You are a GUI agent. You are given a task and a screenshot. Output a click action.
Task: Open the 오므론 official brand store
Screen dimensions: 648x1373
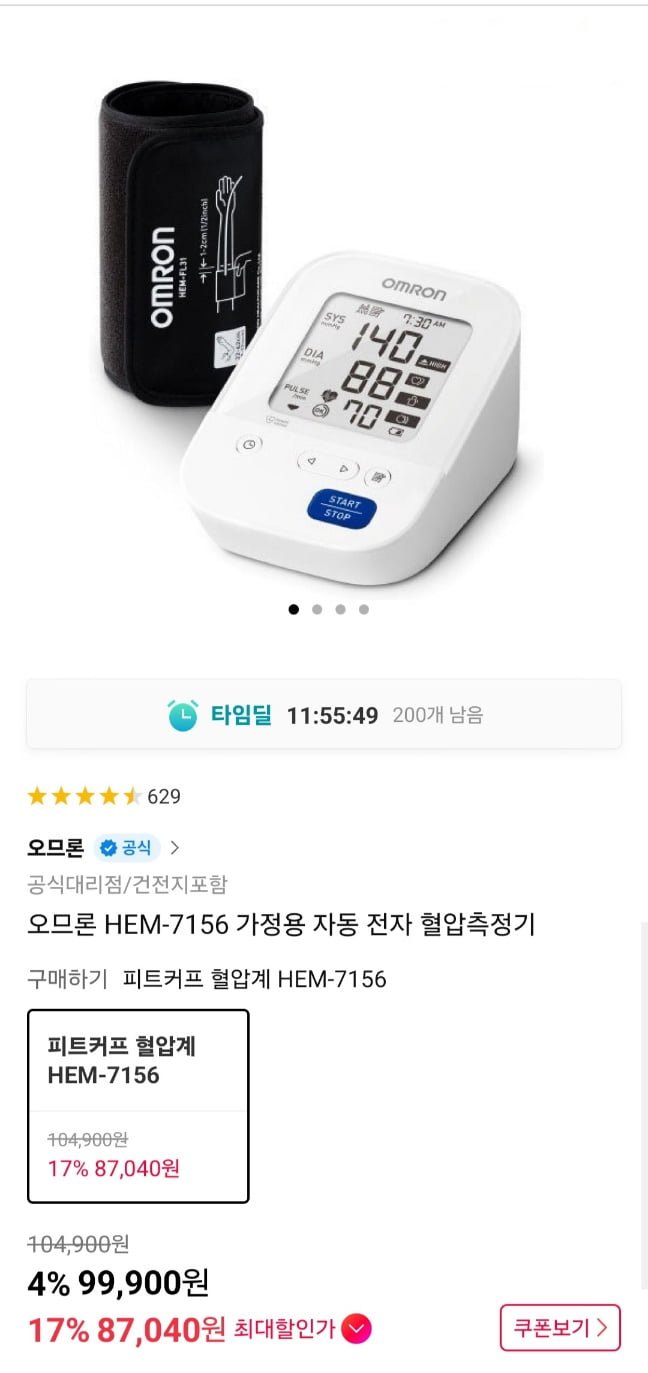[104, 848]
